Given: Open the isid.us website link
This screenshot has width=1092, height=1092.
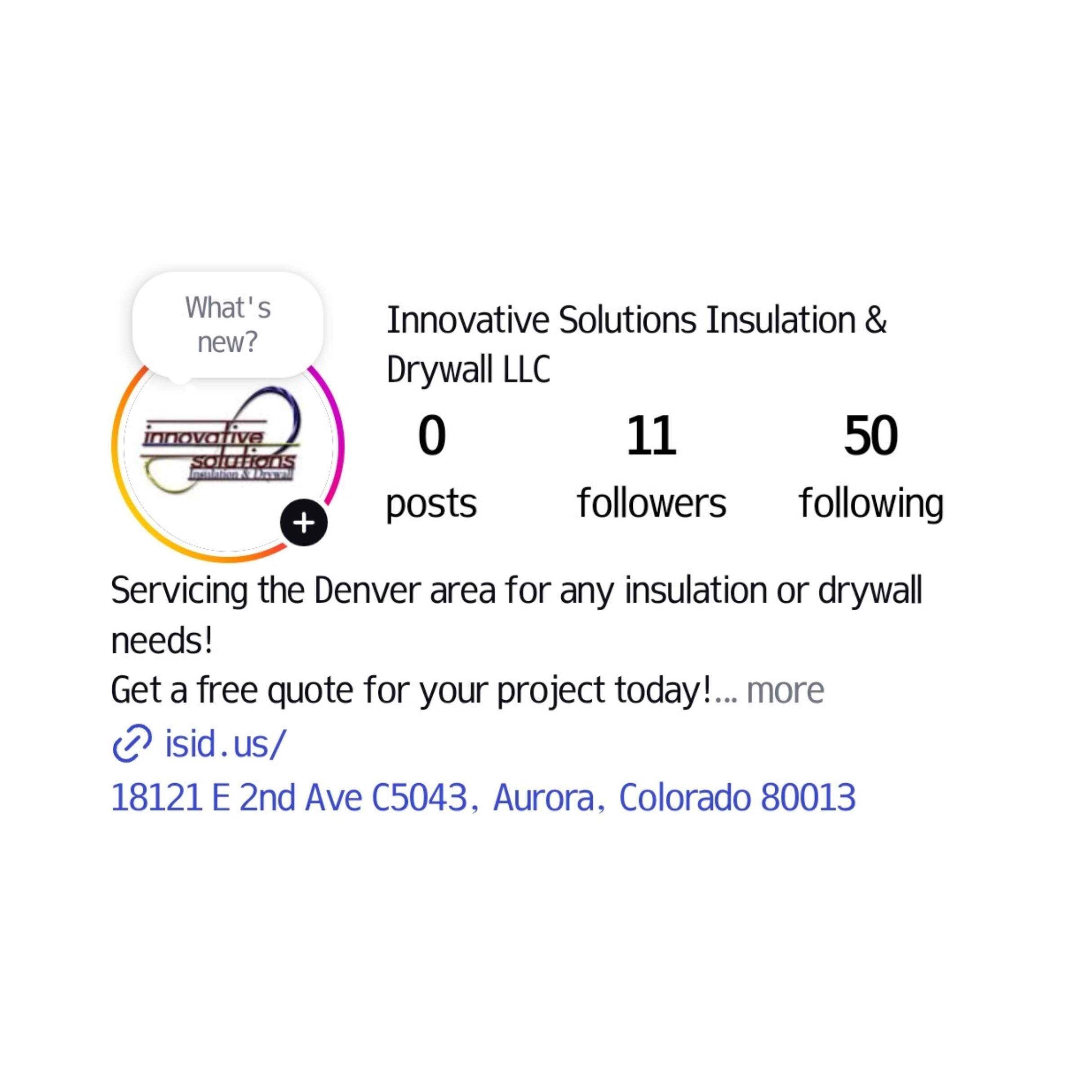Looking at the screenshot, I should 225,744.
